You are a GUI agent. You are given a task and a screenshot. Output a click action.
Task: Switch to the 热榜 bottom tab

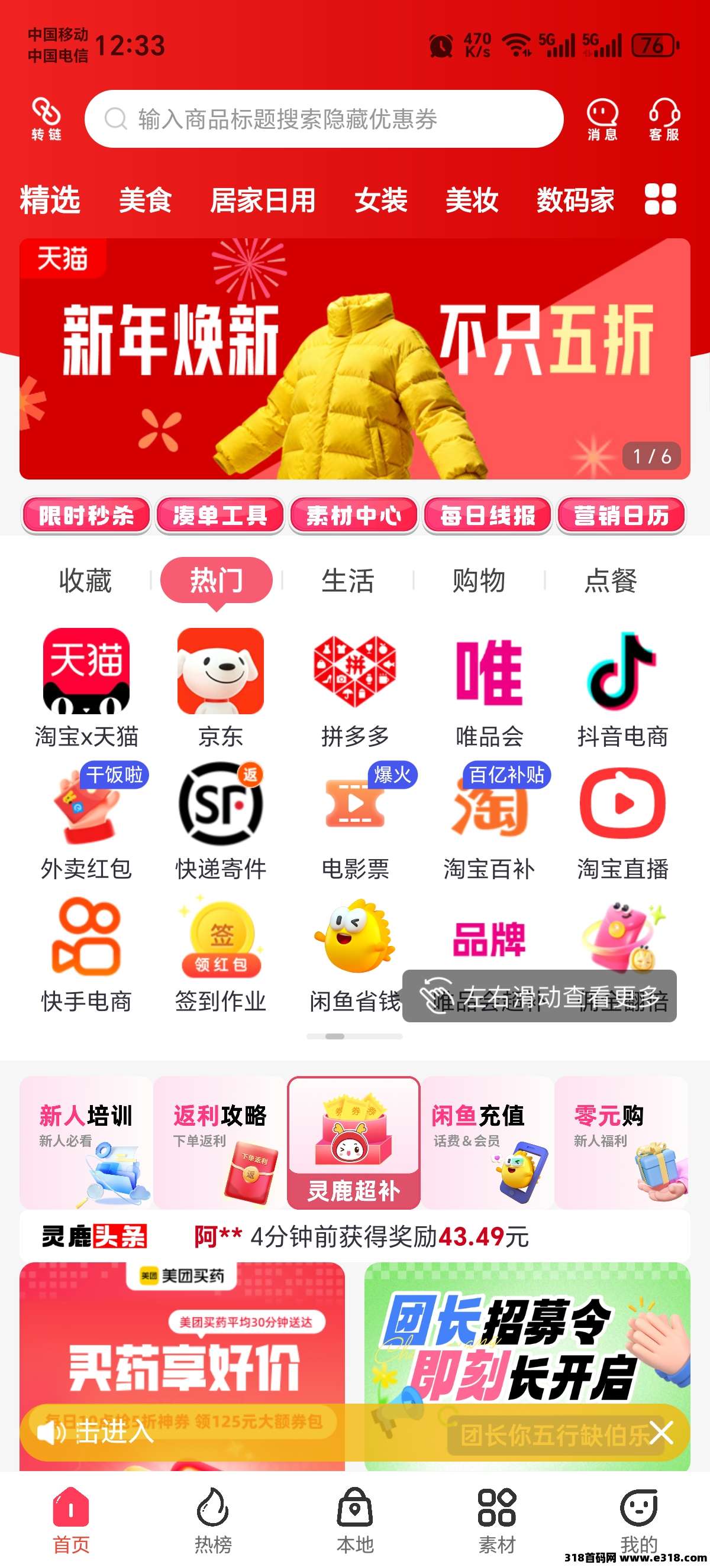pyautogui.click(x=212, y=1520)
